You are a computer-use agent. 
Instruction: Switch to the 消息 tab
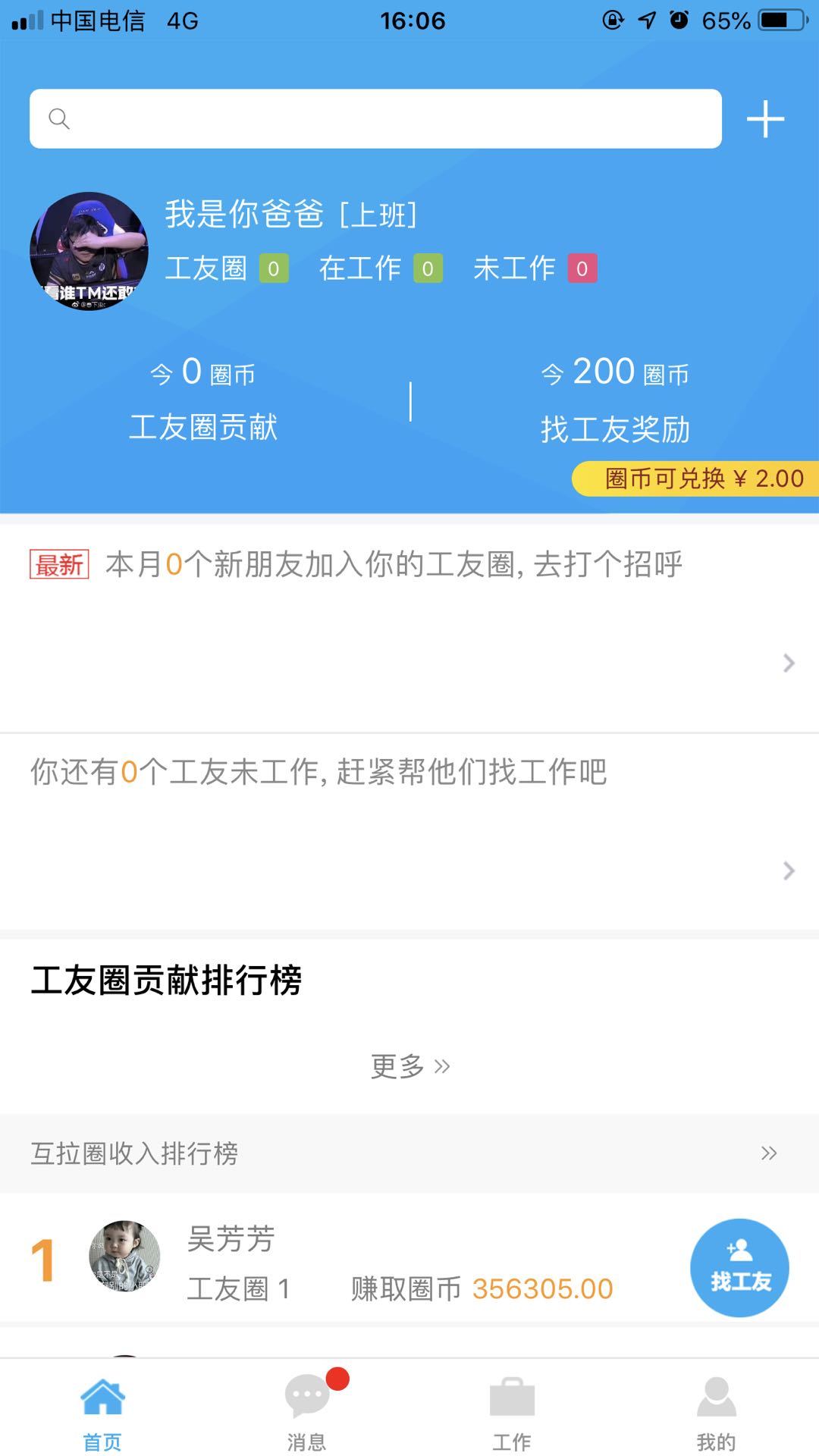pos(307,1409)
